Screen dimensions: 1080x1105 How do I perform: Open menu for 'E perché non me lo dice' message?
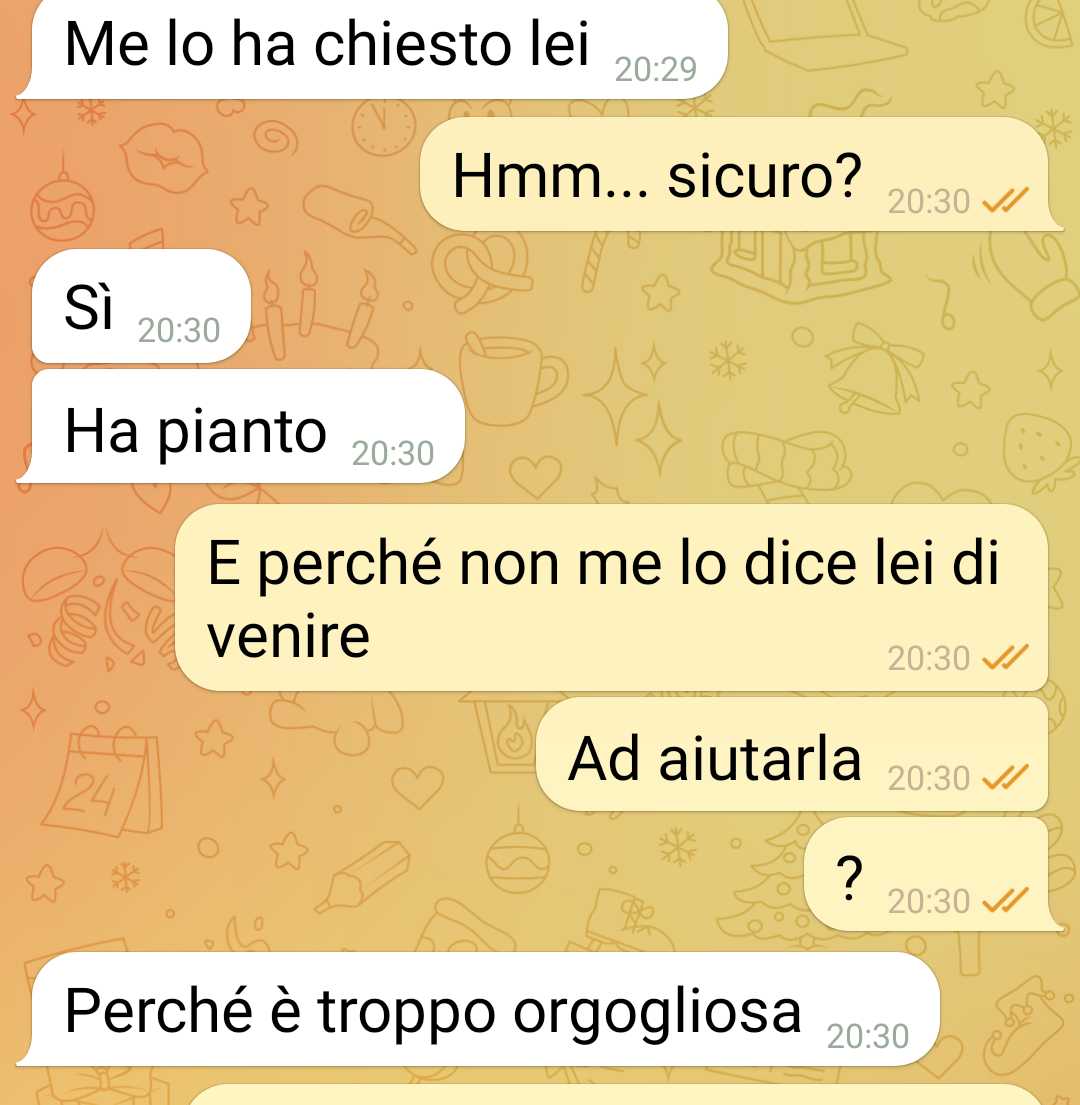(611, 598)
